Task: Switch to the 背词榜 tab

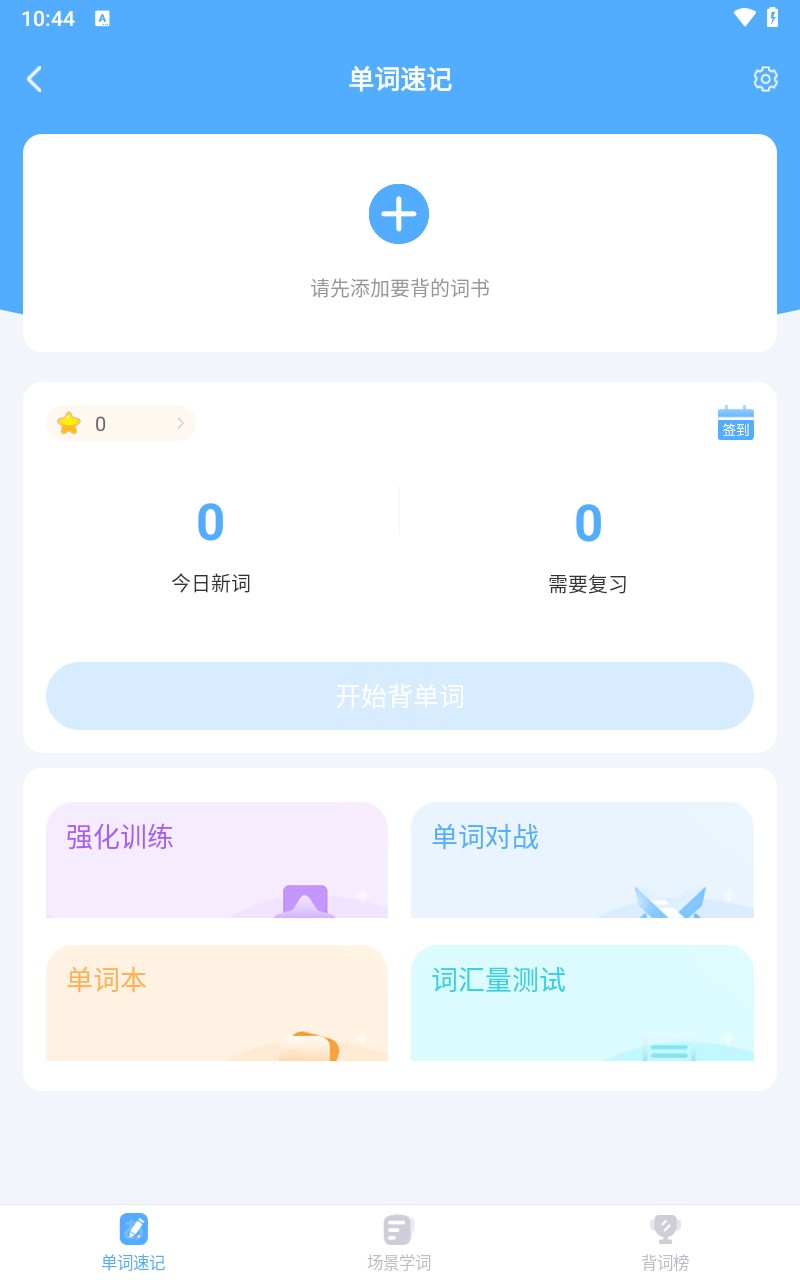Action: (666, 1242)
